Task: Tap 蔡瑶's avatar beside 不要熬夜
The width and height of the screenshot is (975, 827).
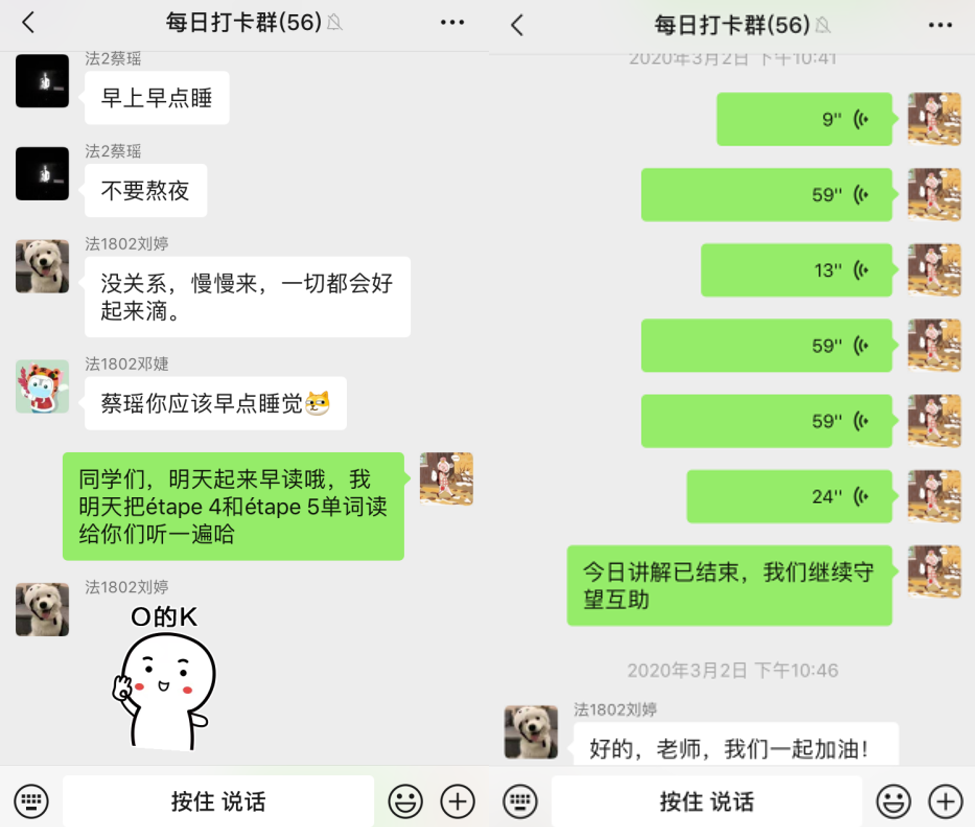Action: [42, 174]
